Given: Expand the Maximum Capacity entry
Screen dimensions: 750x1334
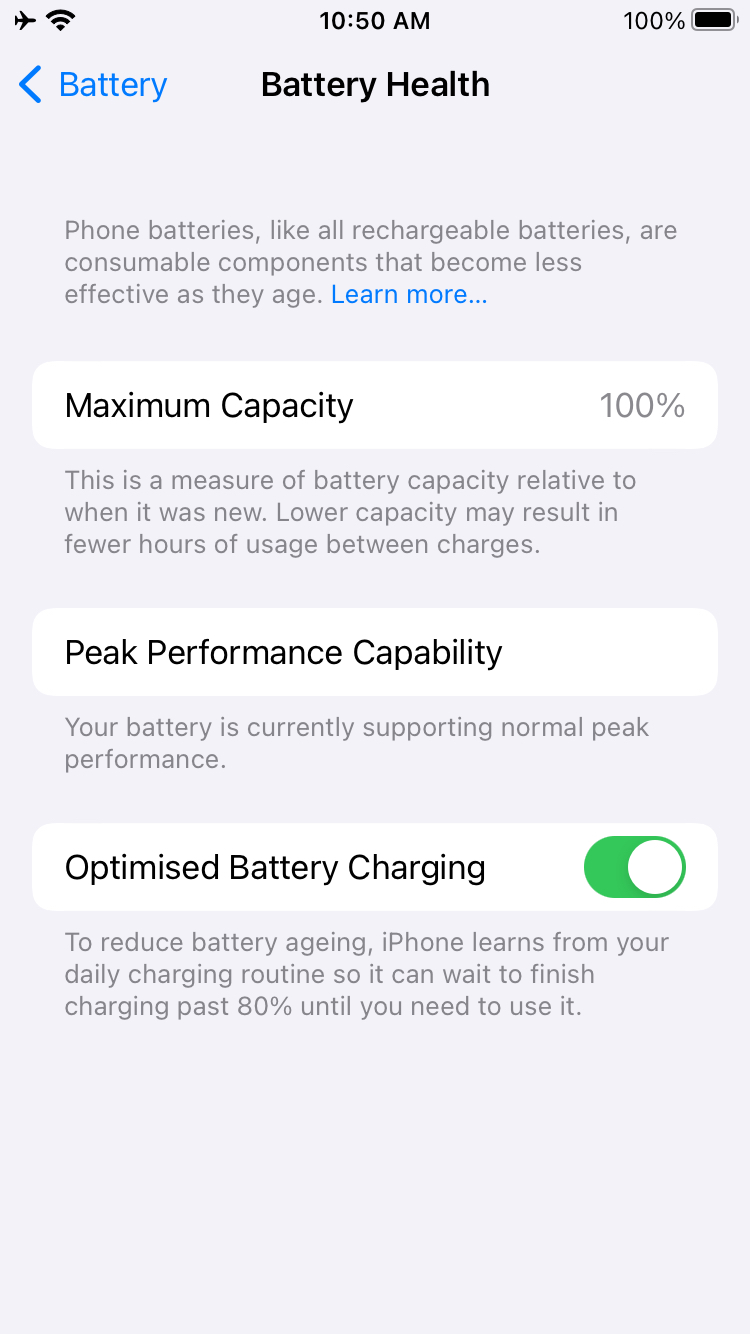Looking at the screenshot, I should click(x=375, y=405).
